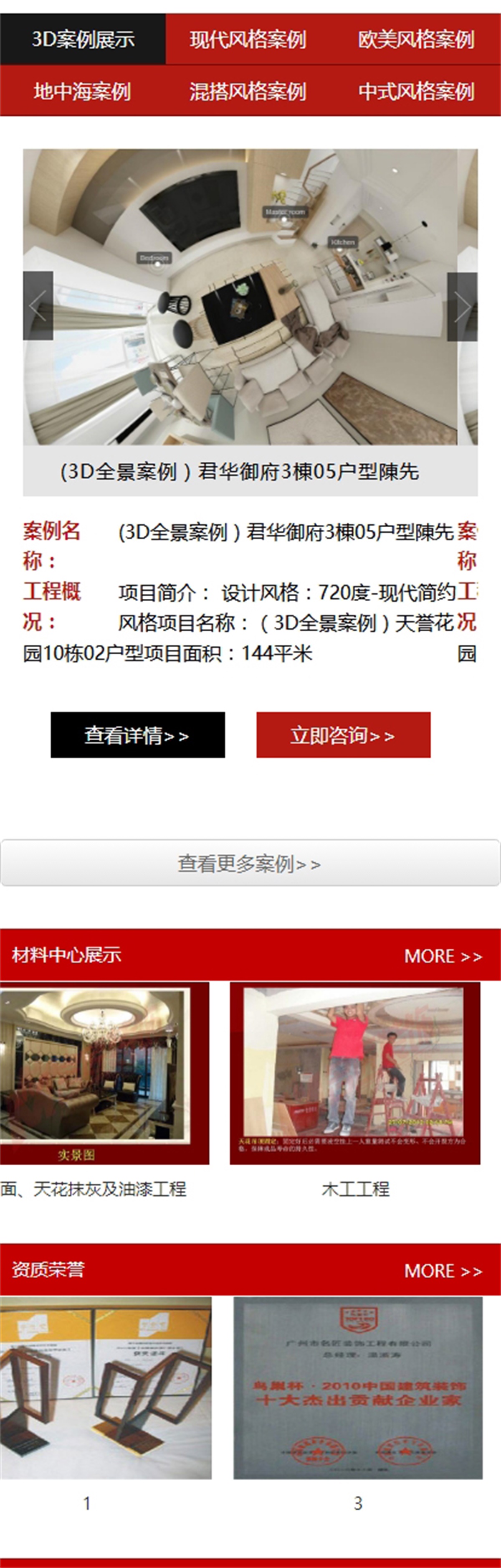This screenshot has height=1568, width=501.
Task: Tap 查看详情>> button
Action: click(x=137, y=734)
